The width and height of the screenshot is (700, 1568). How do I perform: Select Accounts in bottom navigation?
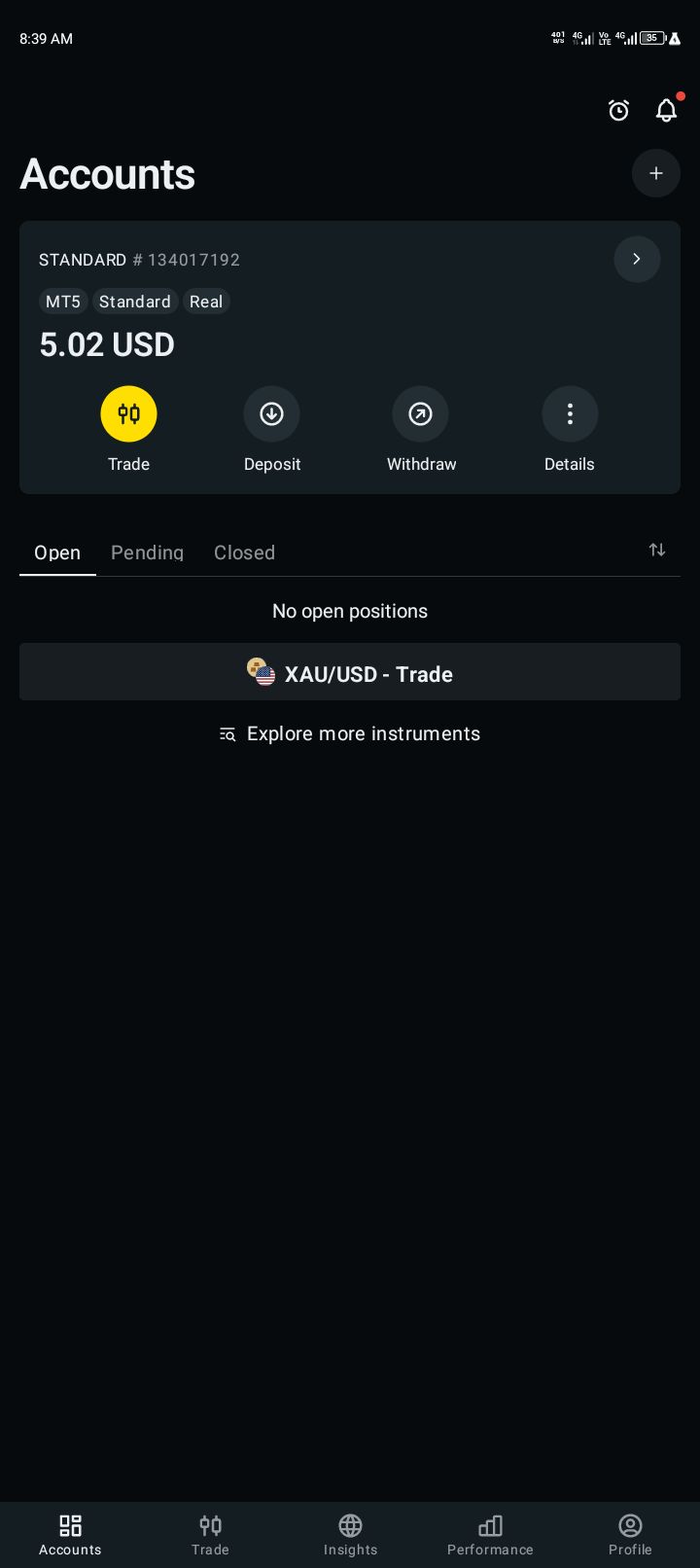70,1534
